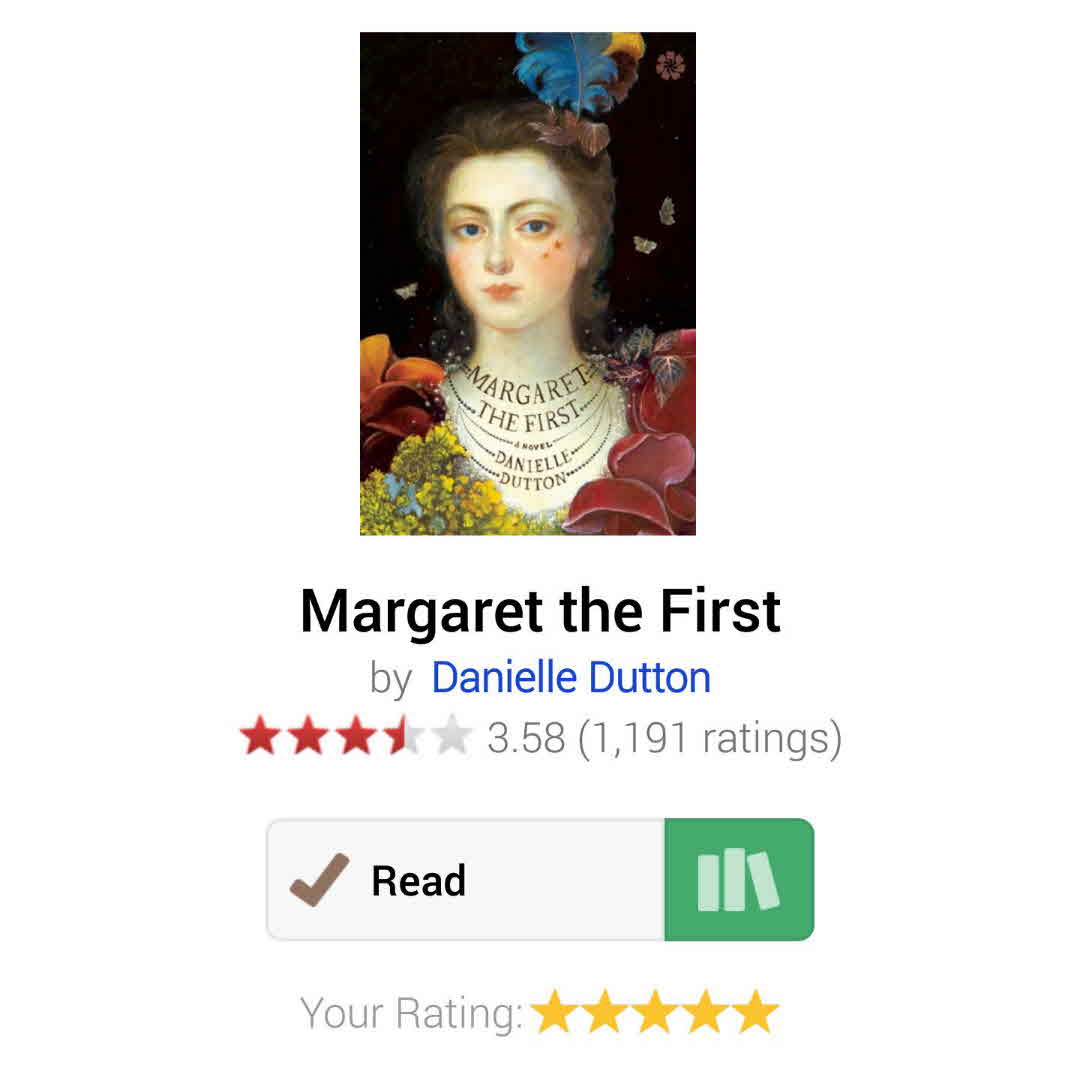The image size is (1080, 1080).
Task: Set your rating to three stars
Action: [x=655, y=1012]
